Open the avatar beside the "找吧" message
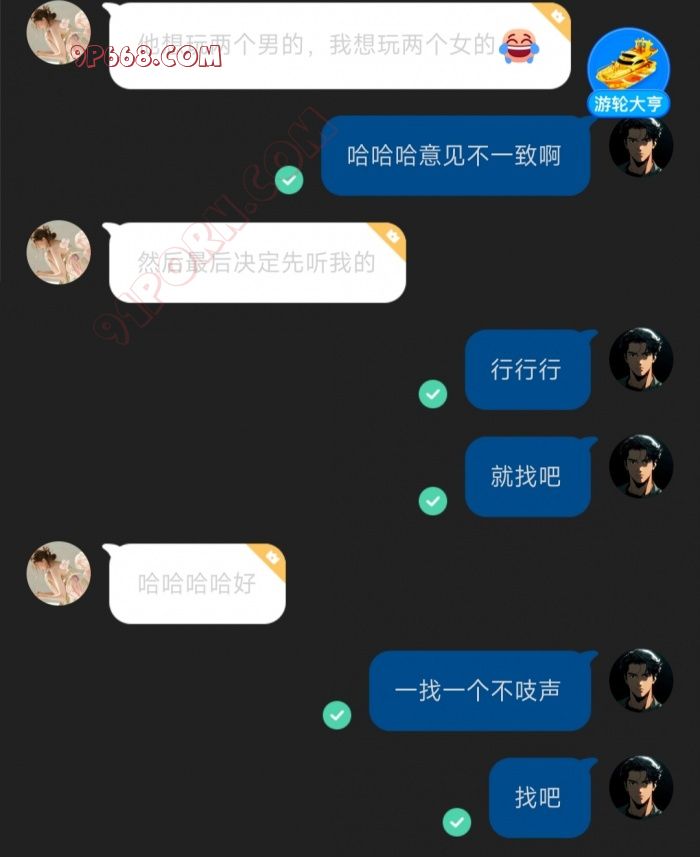The height and width of the screenshot is (857, 700). pos(641,788)
